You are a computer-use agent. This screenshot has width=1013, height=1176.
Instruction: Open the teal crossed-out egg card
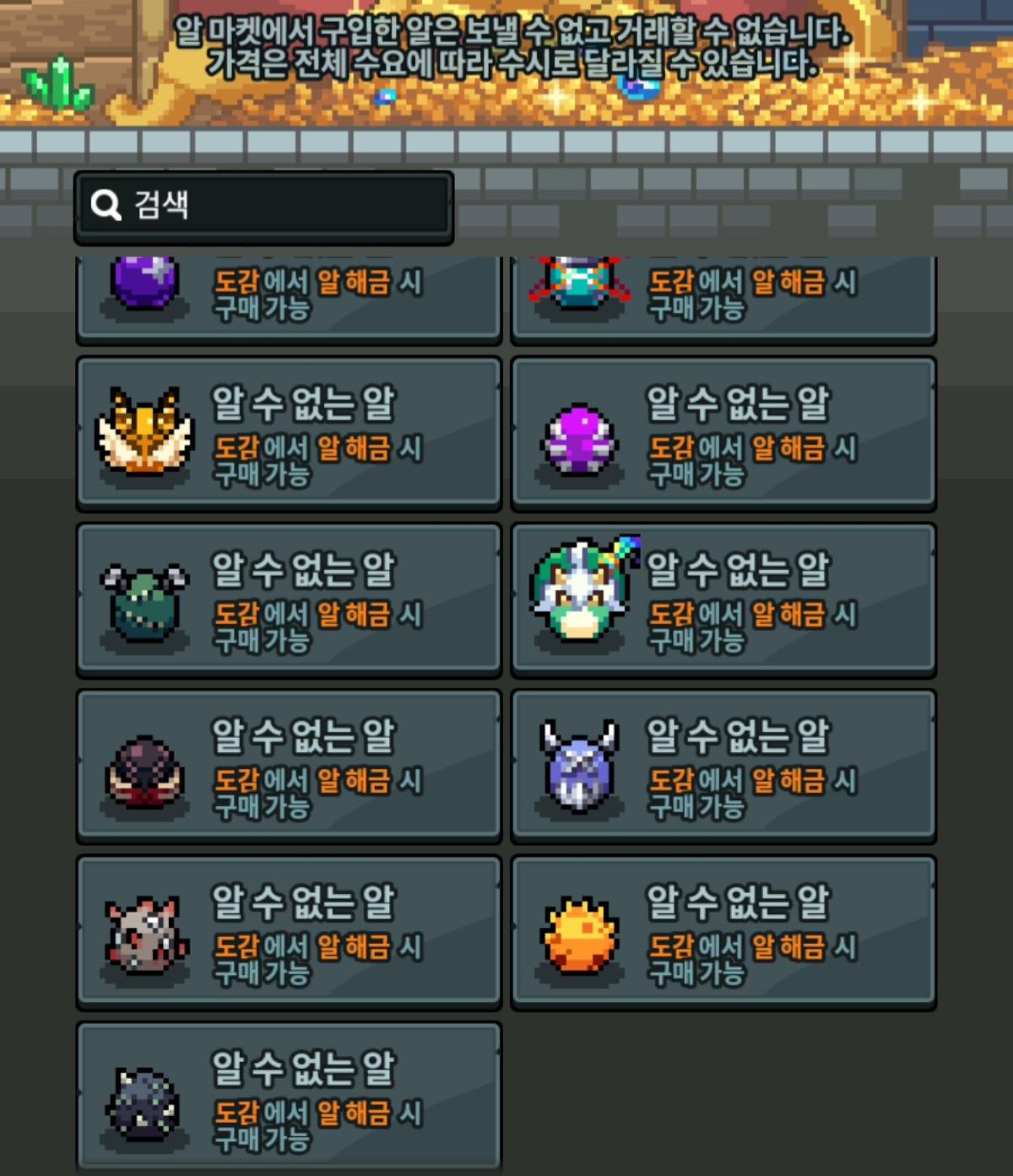[x=723, y=300]
